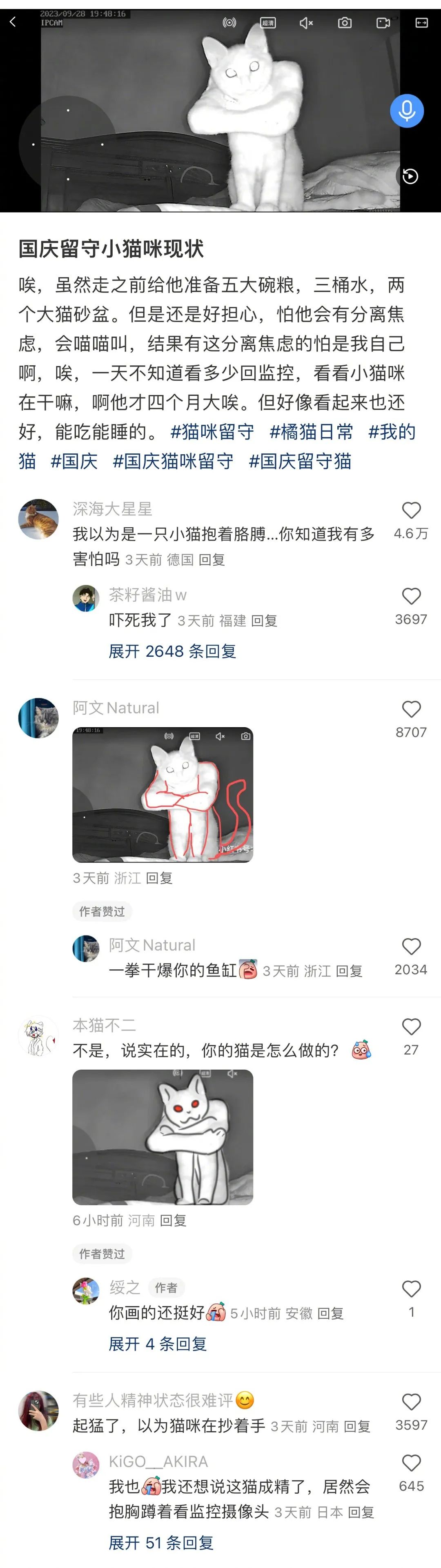Open the hashtag #橘猫日常
441x1568 pixels.
coord(311,431)
